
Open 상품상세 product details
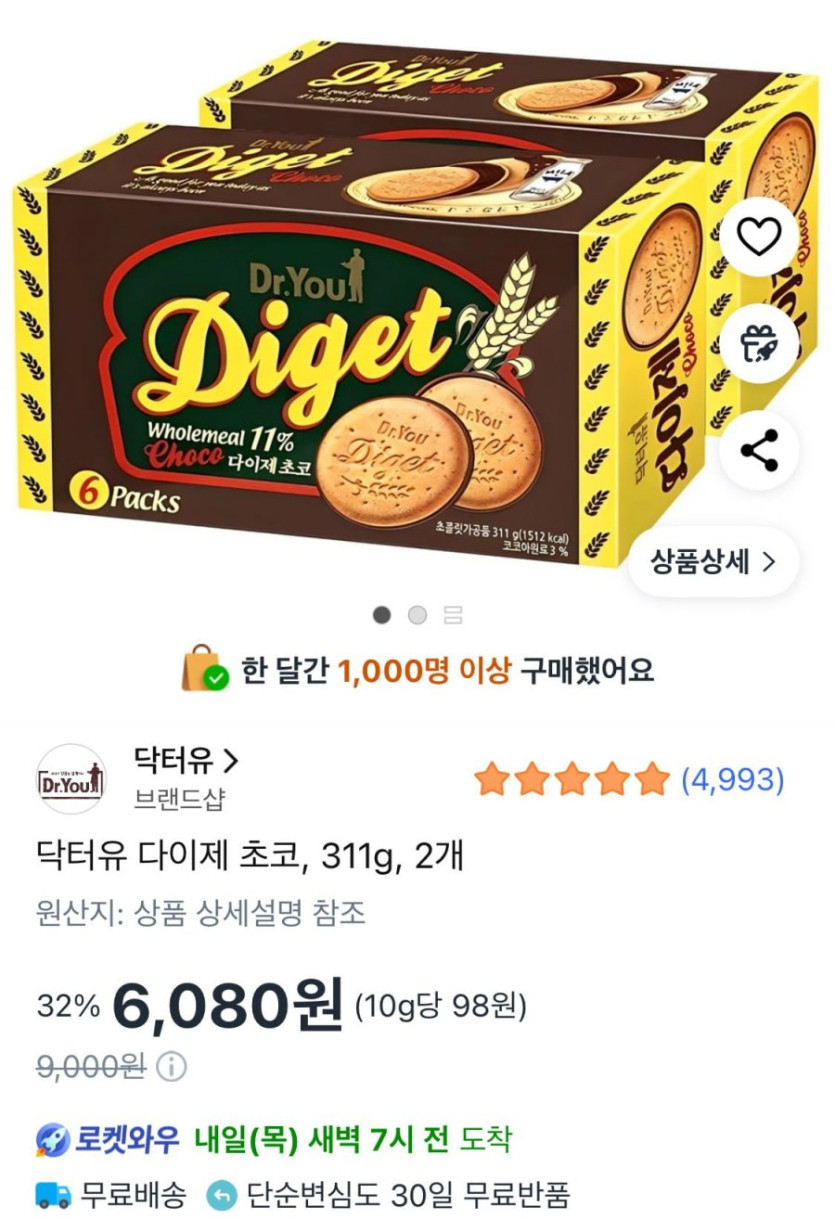point(713,562)
